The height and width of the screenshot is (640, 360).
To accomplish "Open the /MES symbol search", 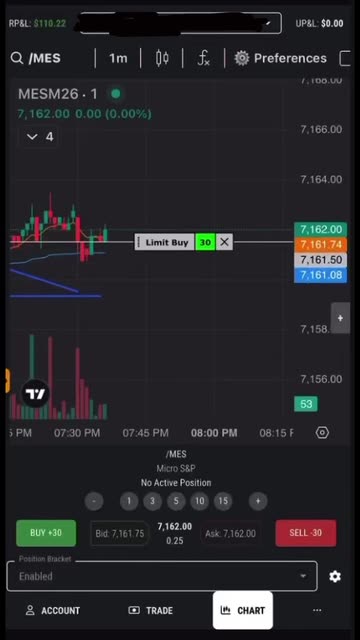I will (36, 58).
